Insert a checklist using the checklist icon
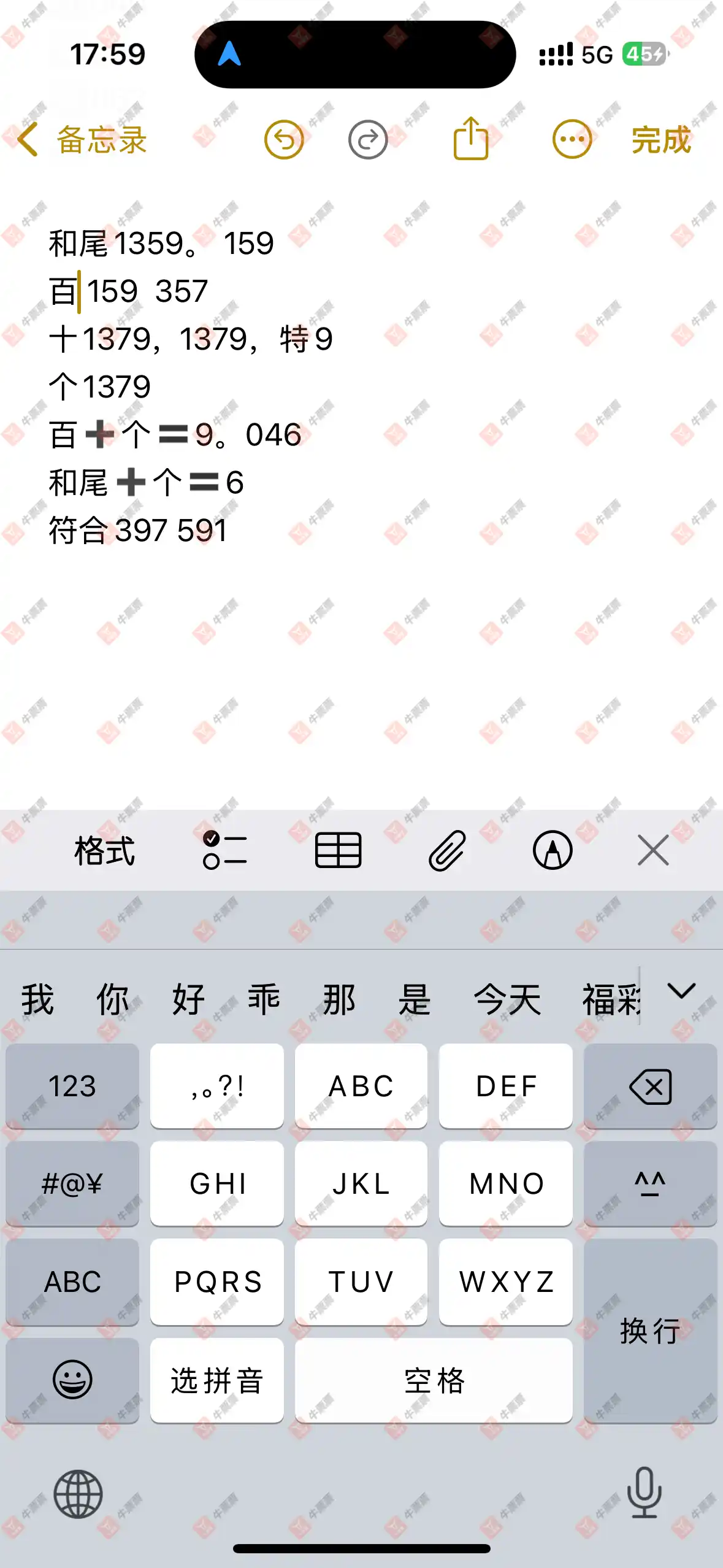 (224, 851)
